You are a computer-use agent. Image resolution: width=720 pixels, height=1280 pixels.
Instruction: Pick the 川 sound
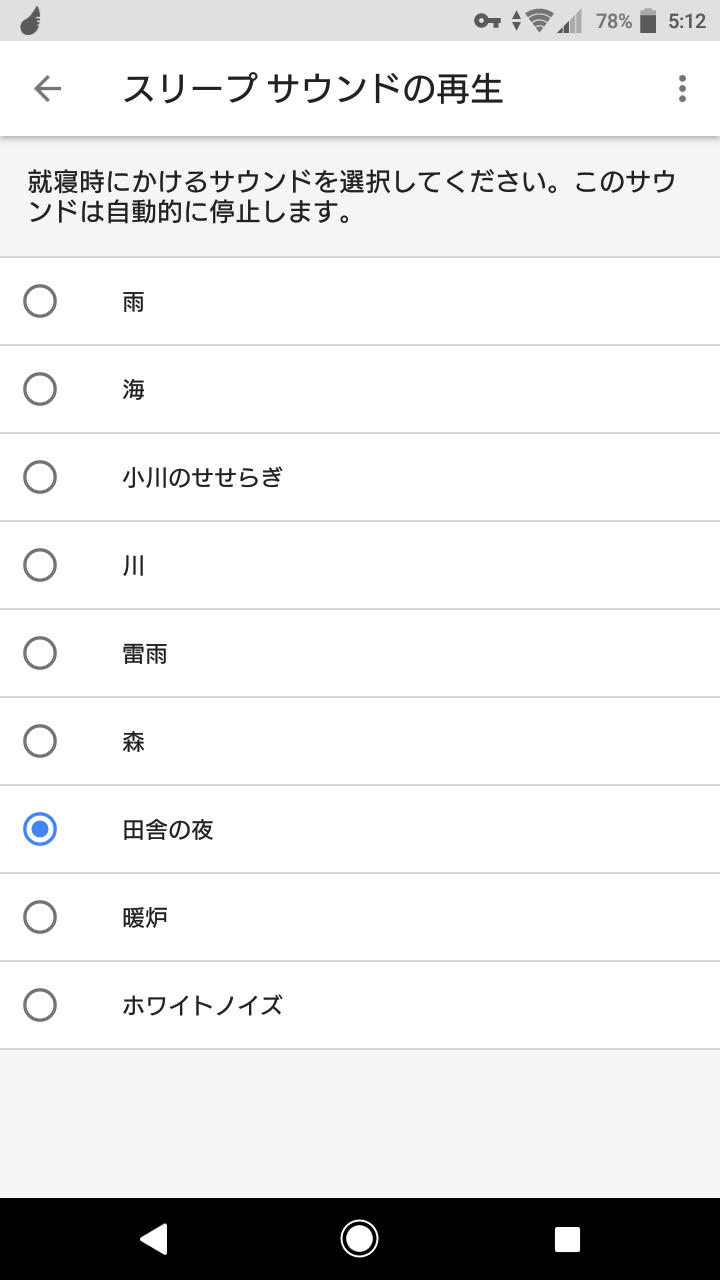point(360,565)
